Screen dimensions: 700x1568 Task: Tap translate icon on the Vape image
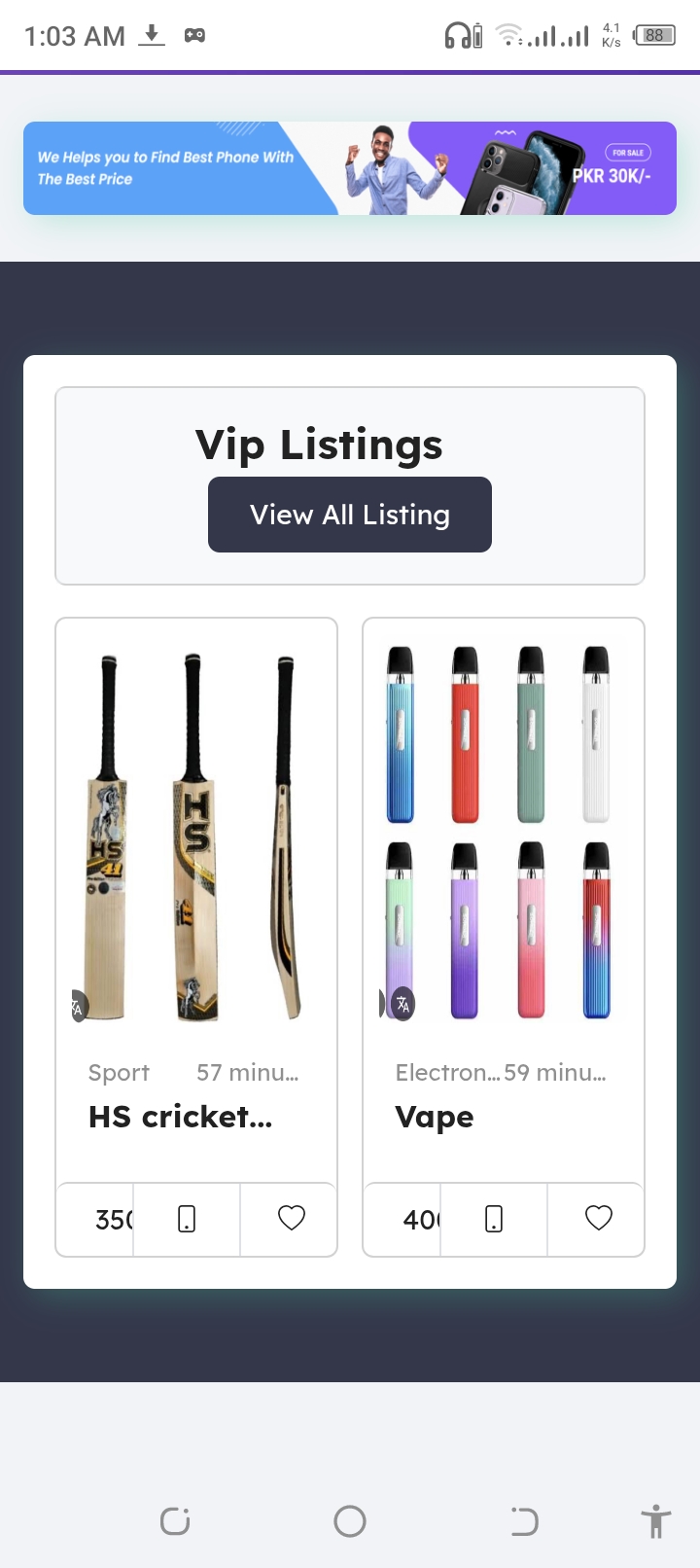pos(402,1004)
